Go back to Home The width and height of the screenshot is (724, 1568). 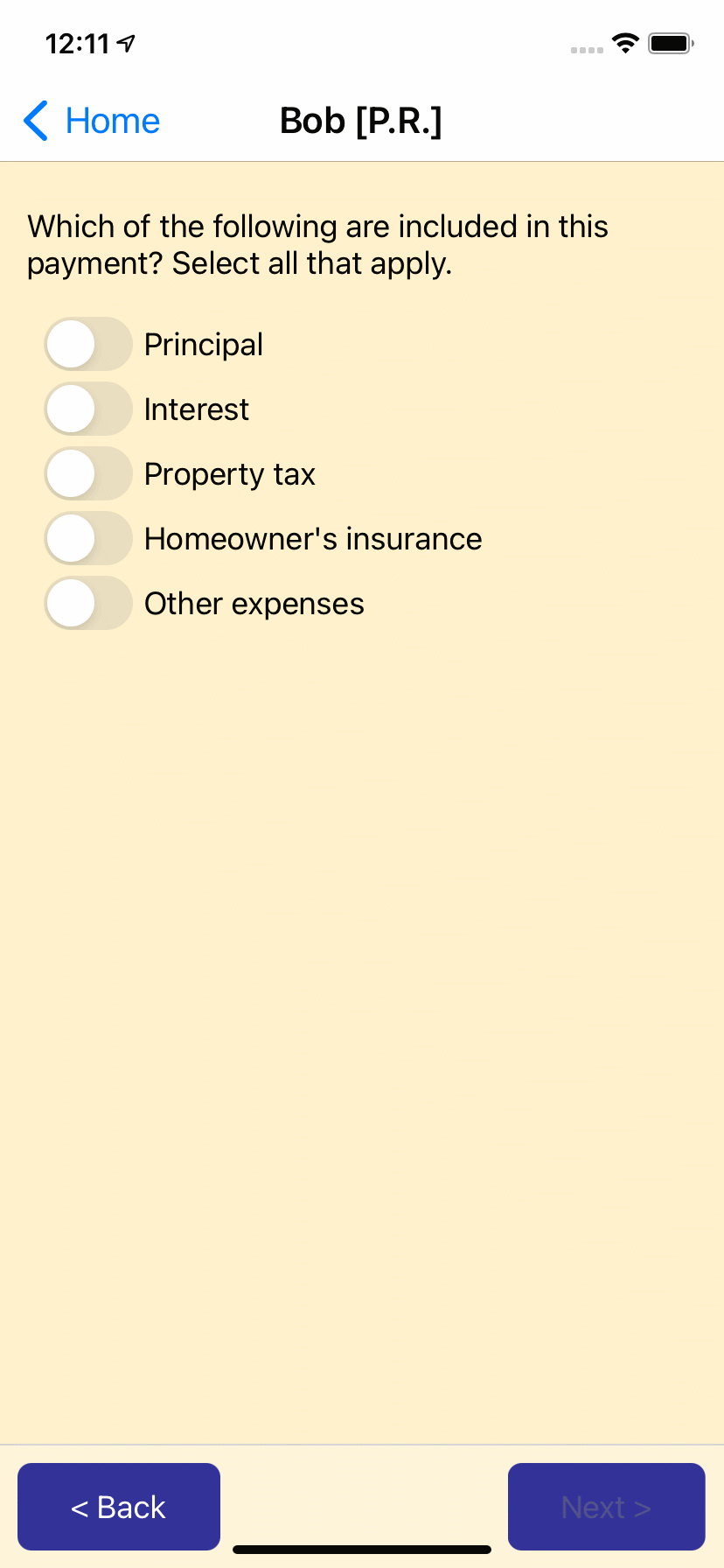click(x=92, y=121)
